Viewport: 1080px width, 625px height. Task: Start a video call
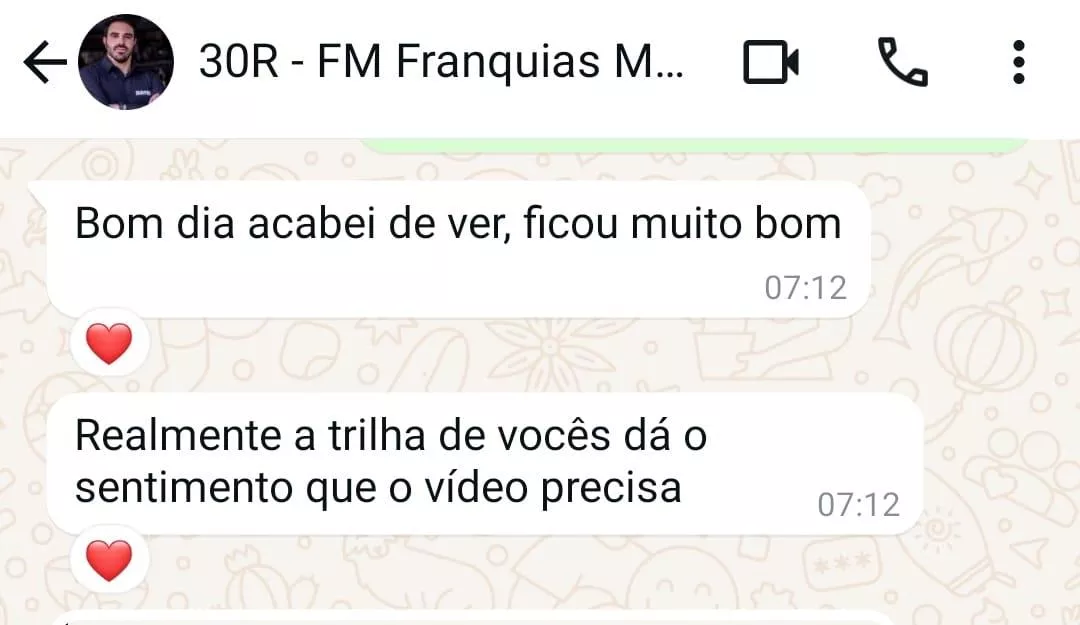771,63
